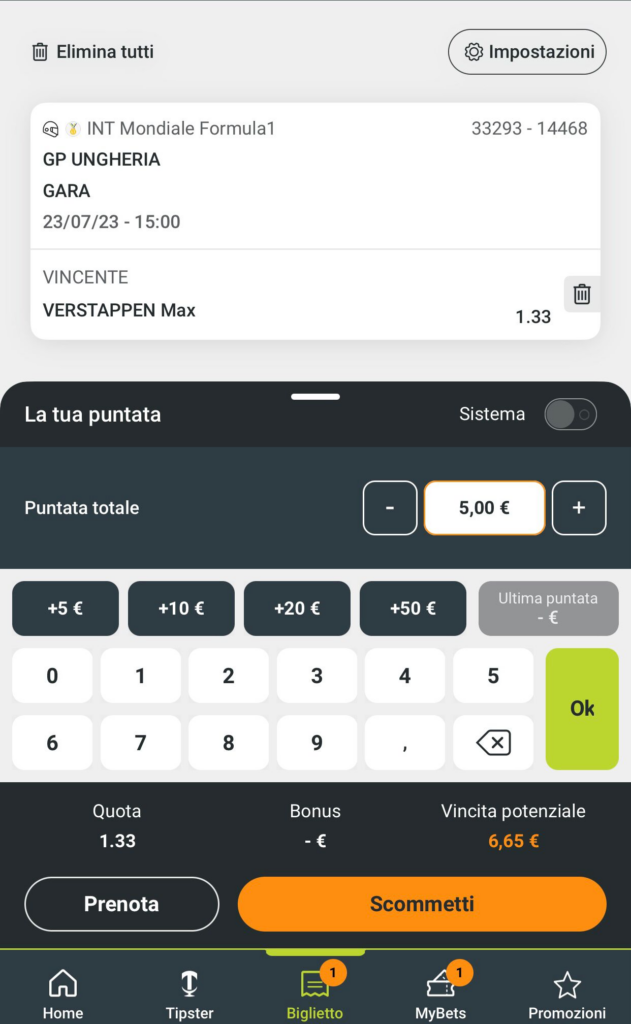The image size is (631, 1024).
Task: Open the MyBets tab
Action: point(441,994)
